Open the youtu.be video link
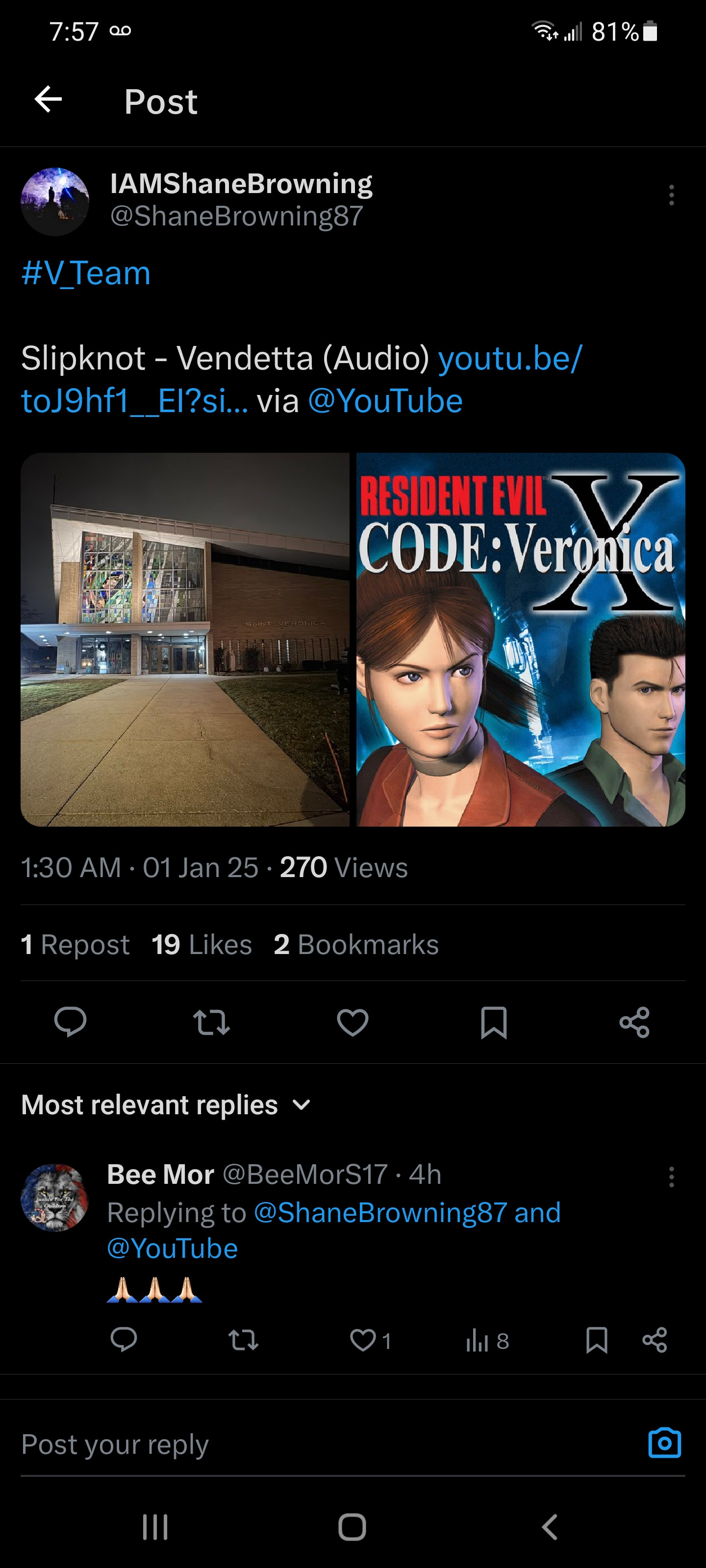The image size is (706, 1568). coord(509,358)
